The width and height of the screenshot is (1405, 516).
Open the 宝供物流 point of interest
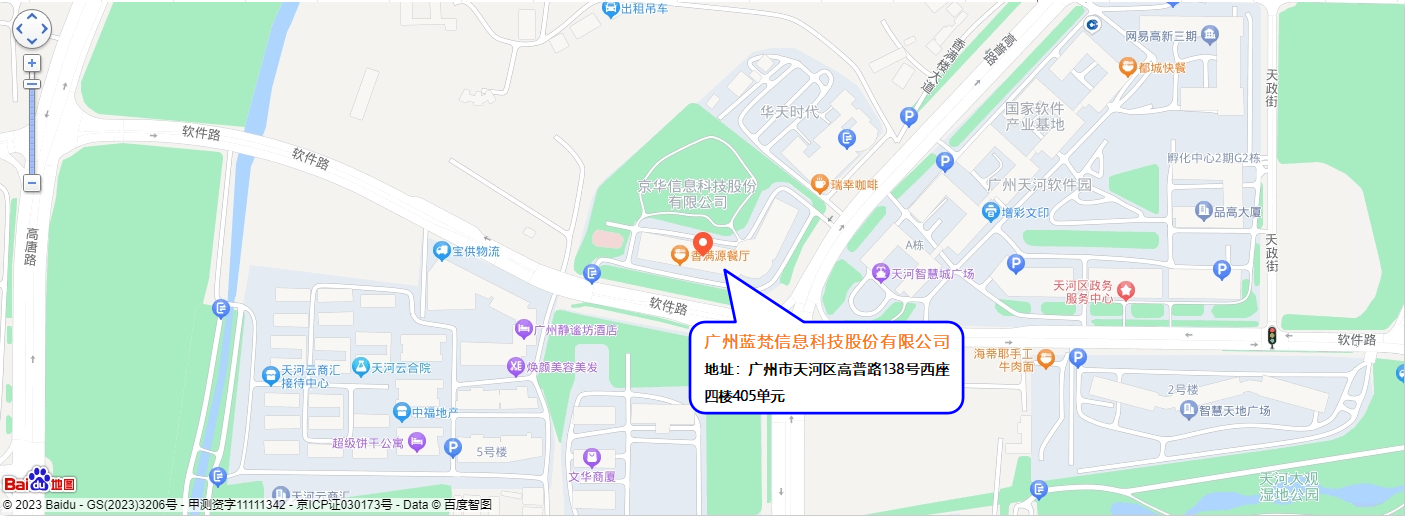[x=442, y=252]
